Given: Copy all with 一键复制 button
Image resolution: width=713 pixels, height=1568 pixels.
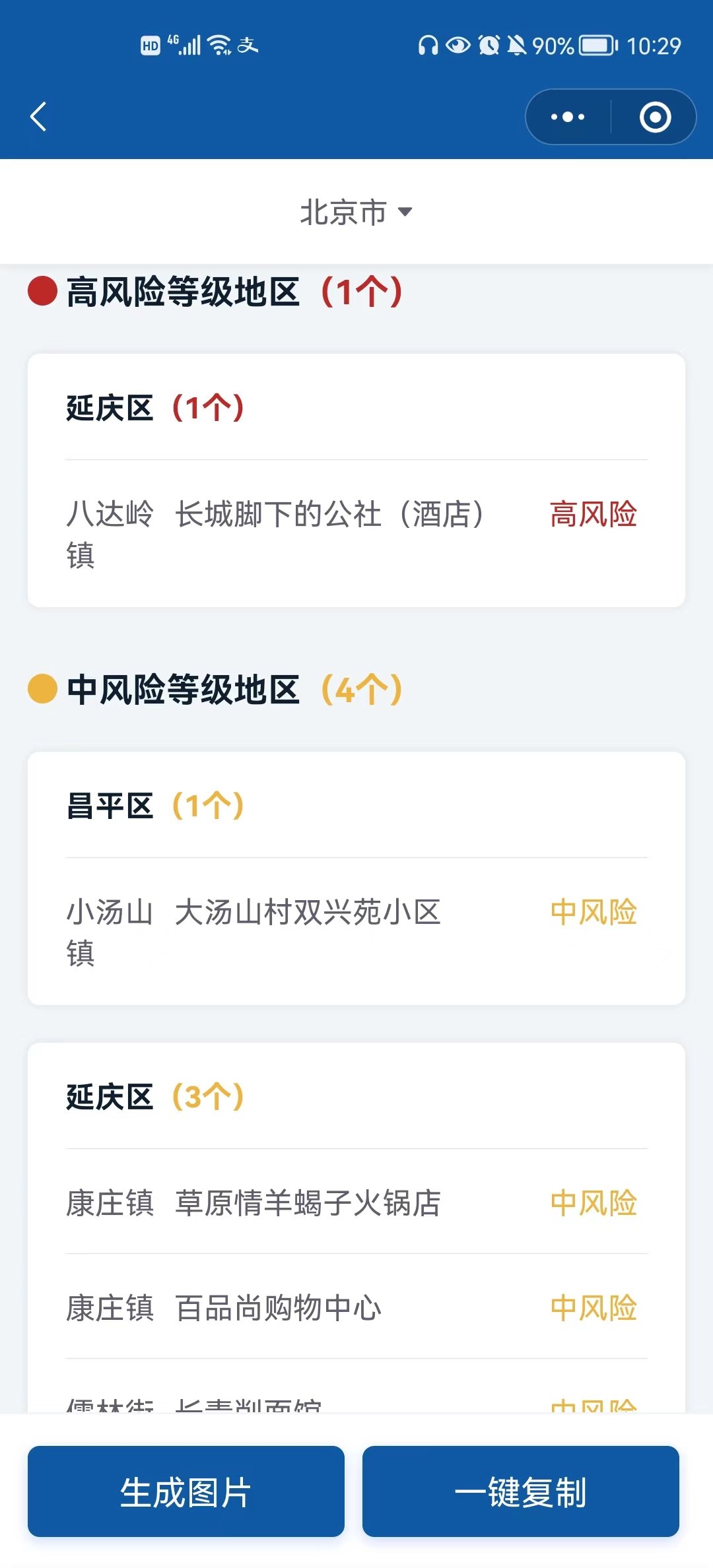Looking at the screenshot, I should 520,1491.
